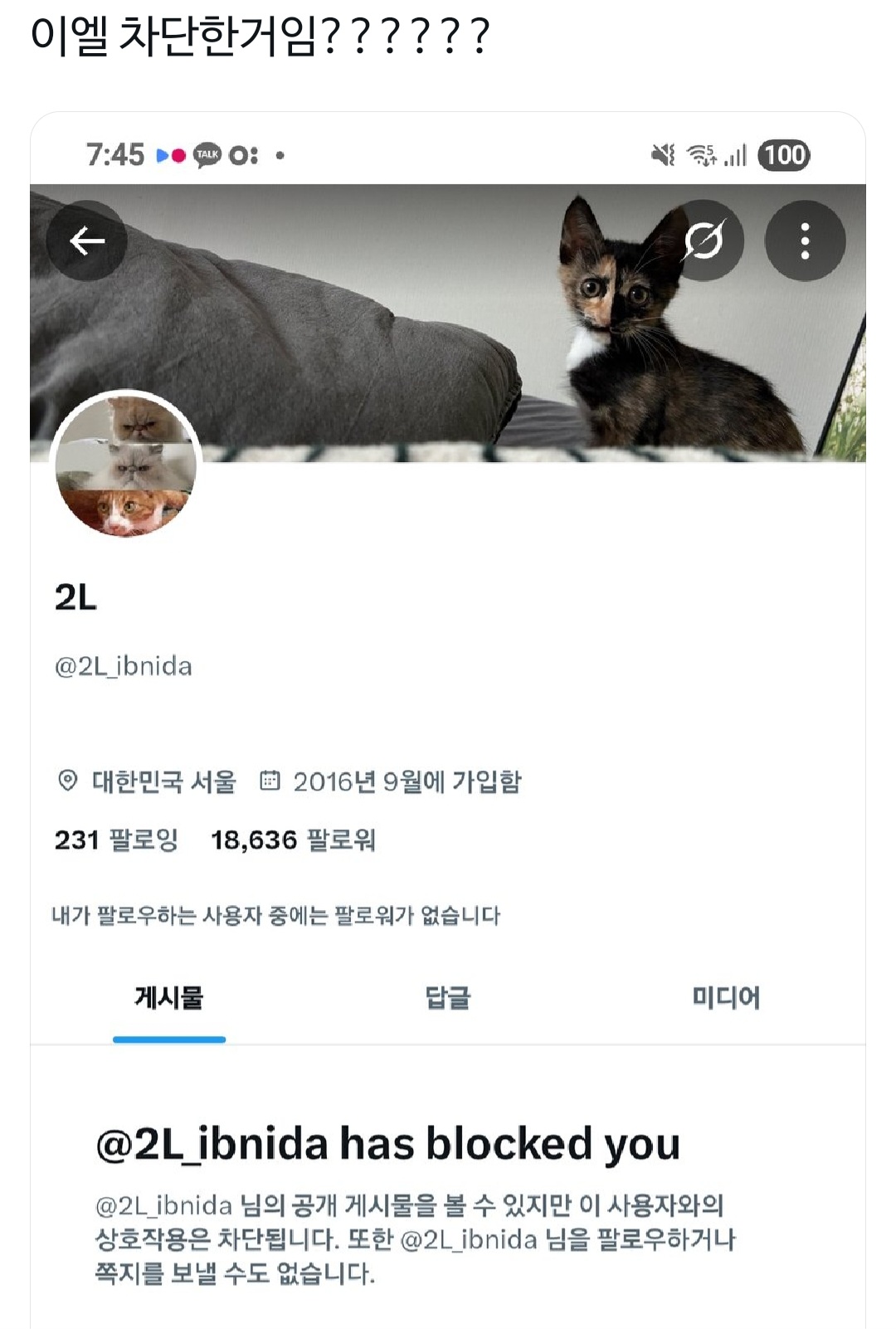Viewport: 896px width, 1329px height.
Task: Click the @2L_ibnida handle text
Action: pyautogui.click(x=125, y=663)
